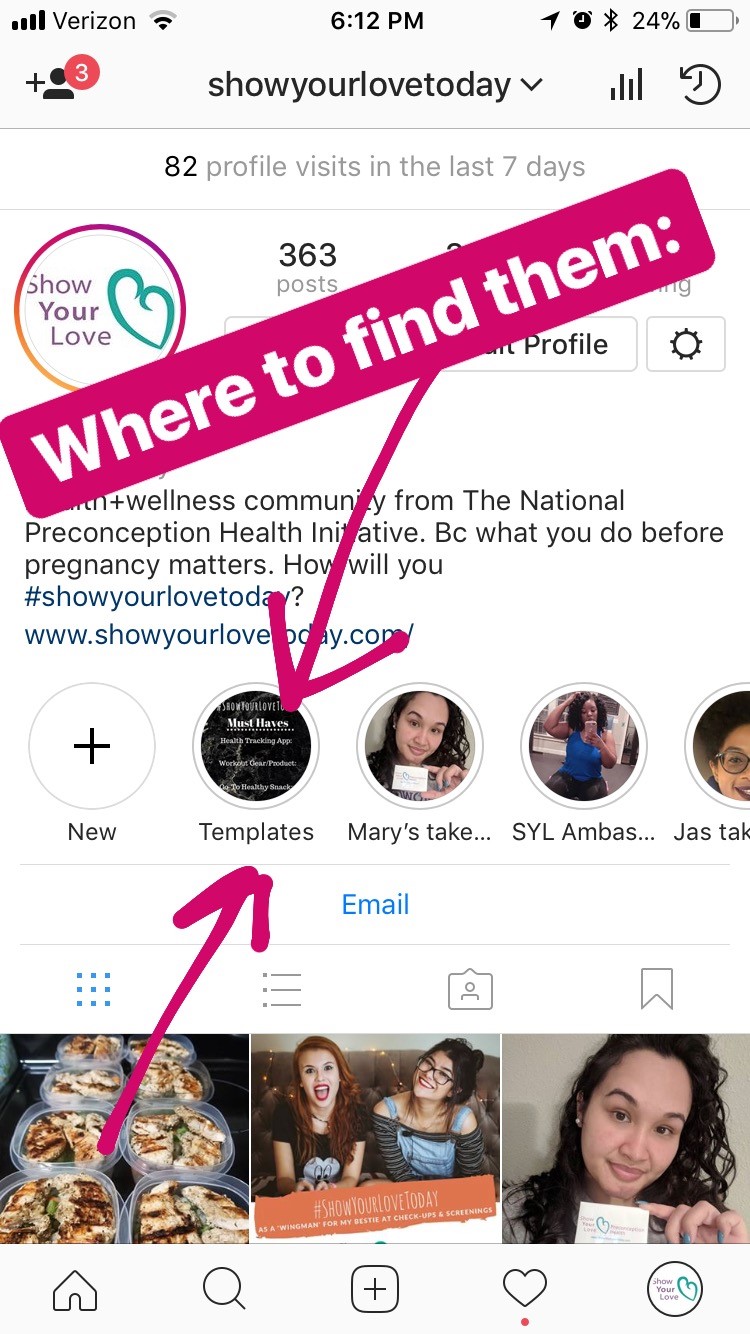Open profile settings gear
This screenshot has width=750, height=1334.
pos(686,345)
